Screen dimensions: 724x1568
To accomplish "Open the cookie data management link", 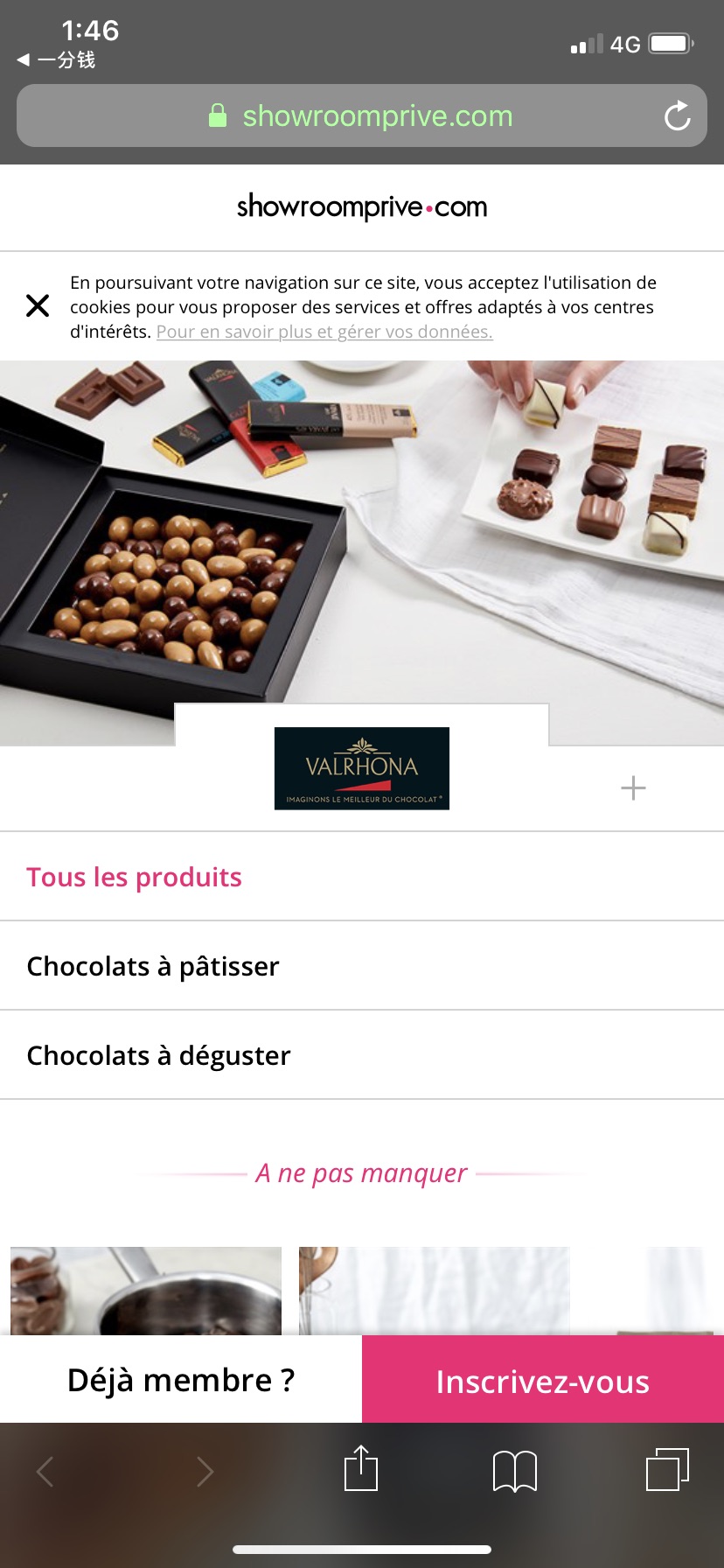I will click(x=324, y=332).
